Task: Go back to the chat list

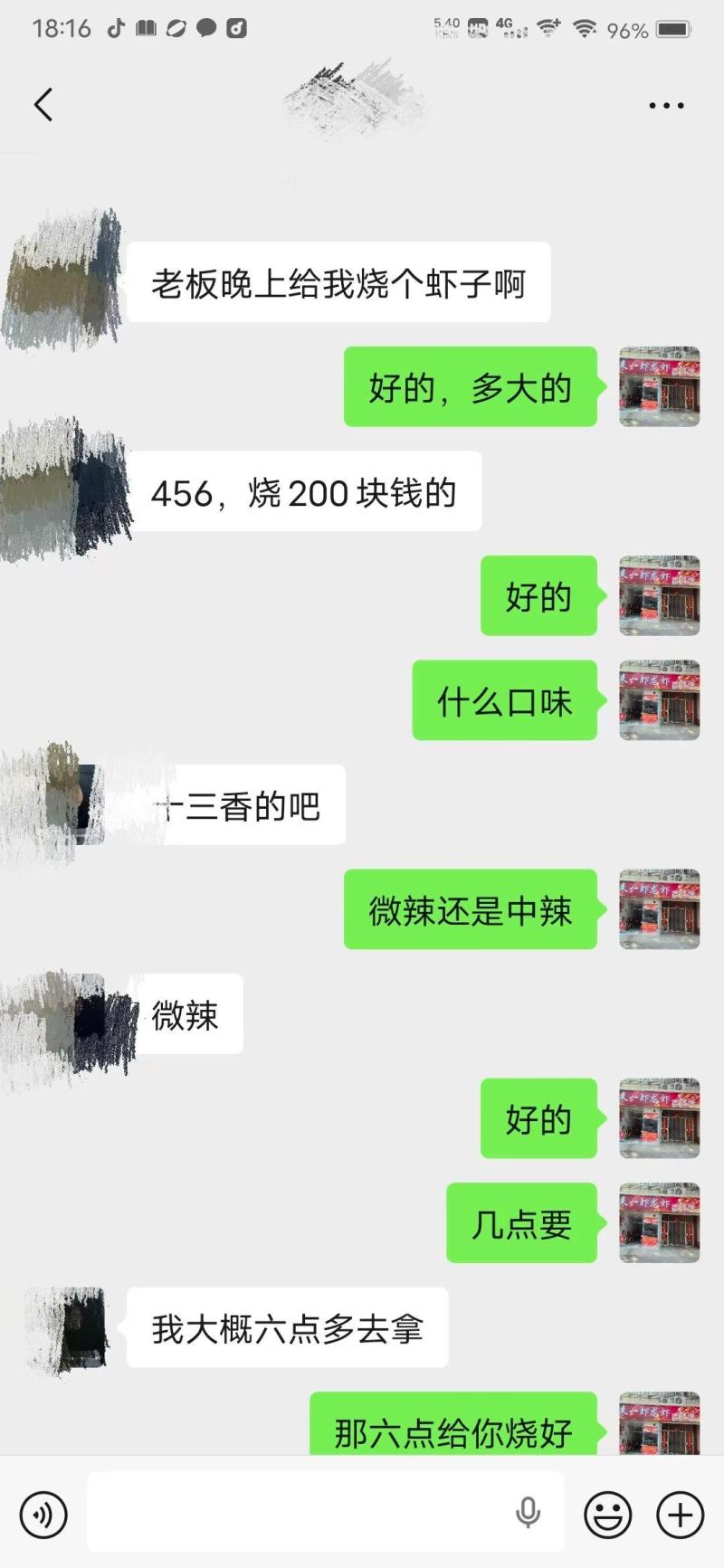Action: click(43, 105)
